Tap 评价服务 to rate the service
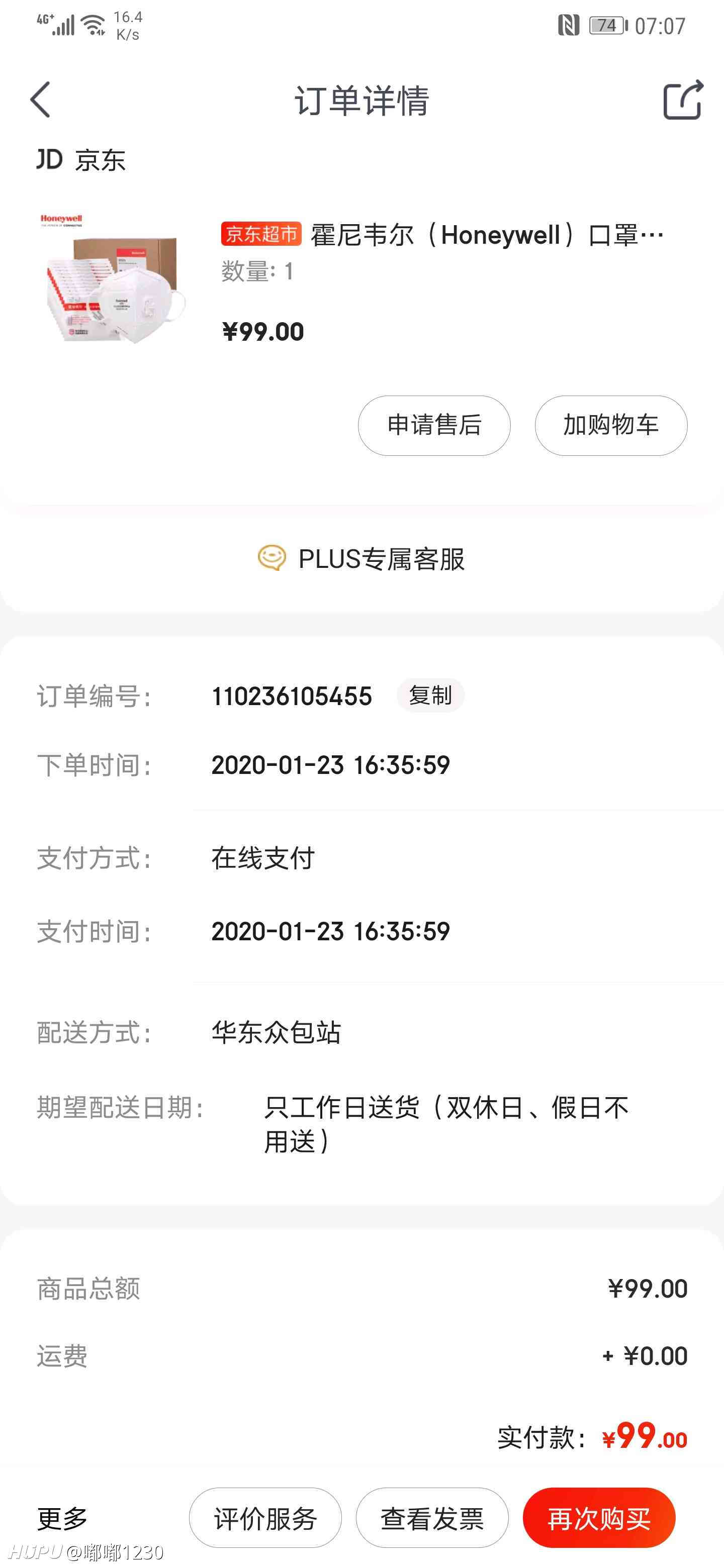This screenshot has height=1568, width=724. (265, 1517)
